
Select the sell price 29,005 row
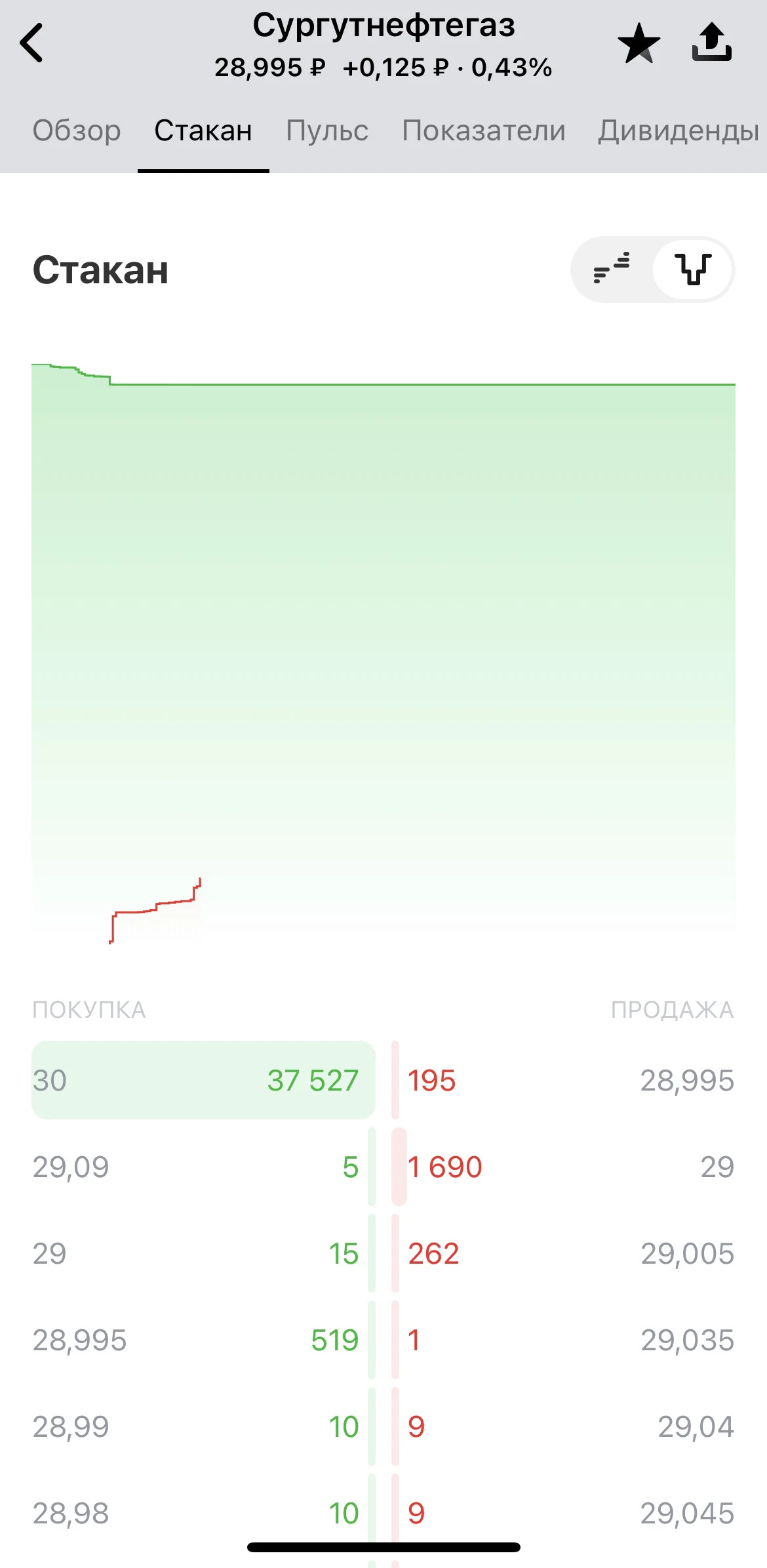(x=563, y=1253)
